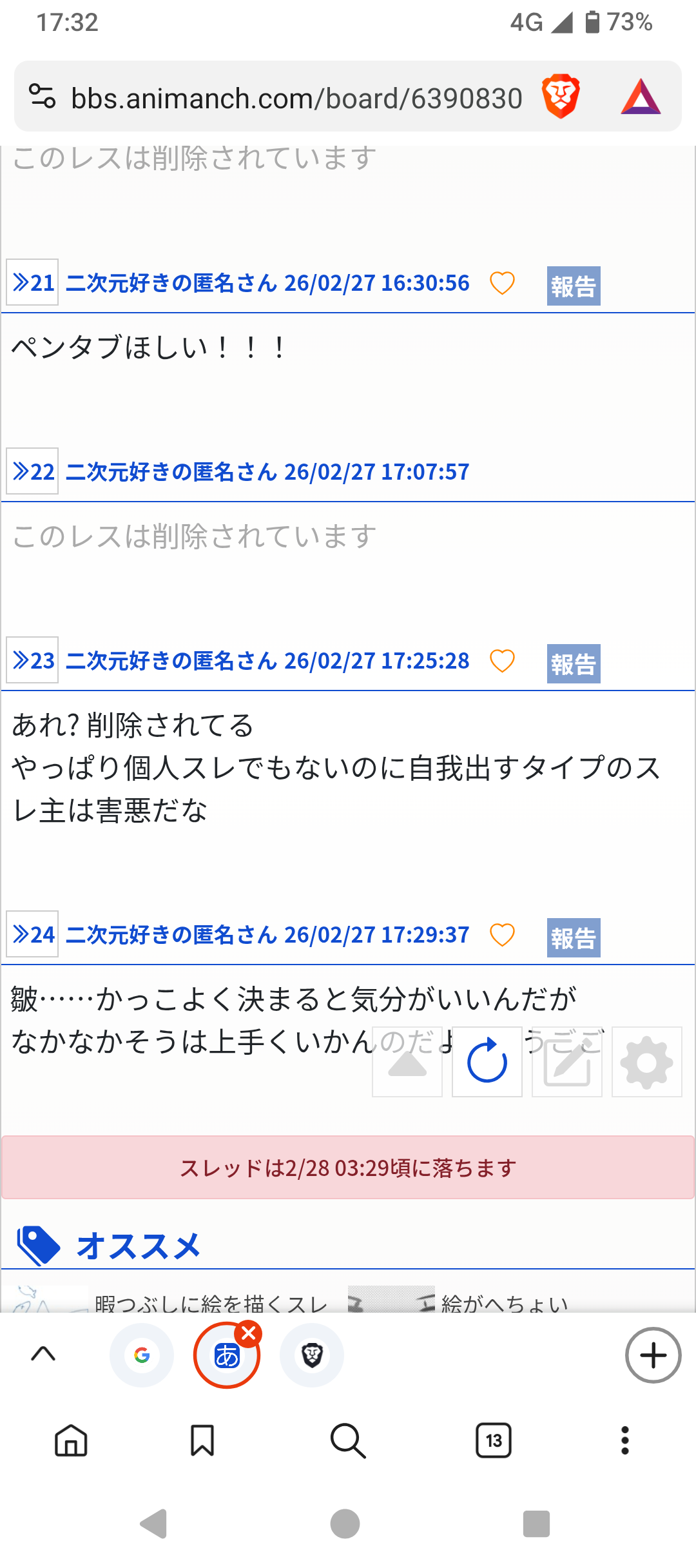
Task: Open the address bar URL field
Action: (x=296, y=98)
